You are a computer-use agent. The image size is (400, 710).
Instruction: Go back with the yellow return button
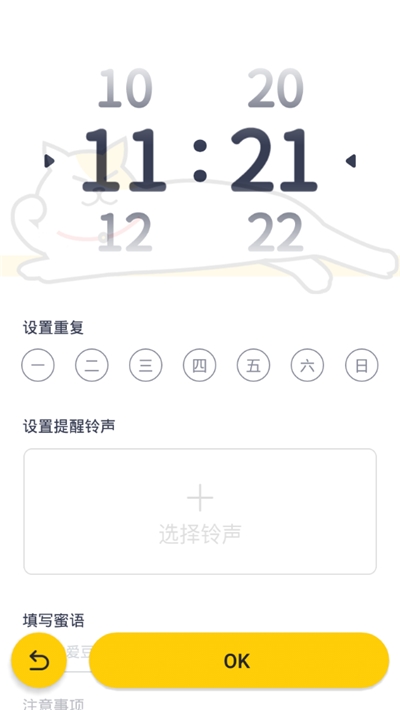click(x=39, y=661)
